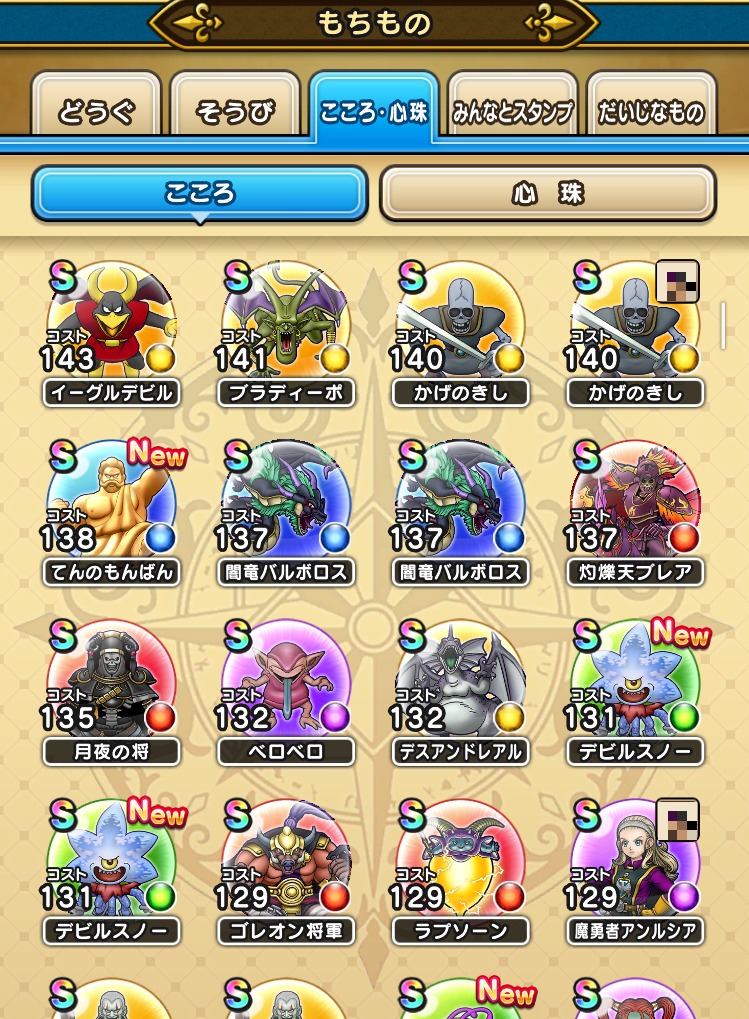Open the ベロベロ heart

click(286, 685)
